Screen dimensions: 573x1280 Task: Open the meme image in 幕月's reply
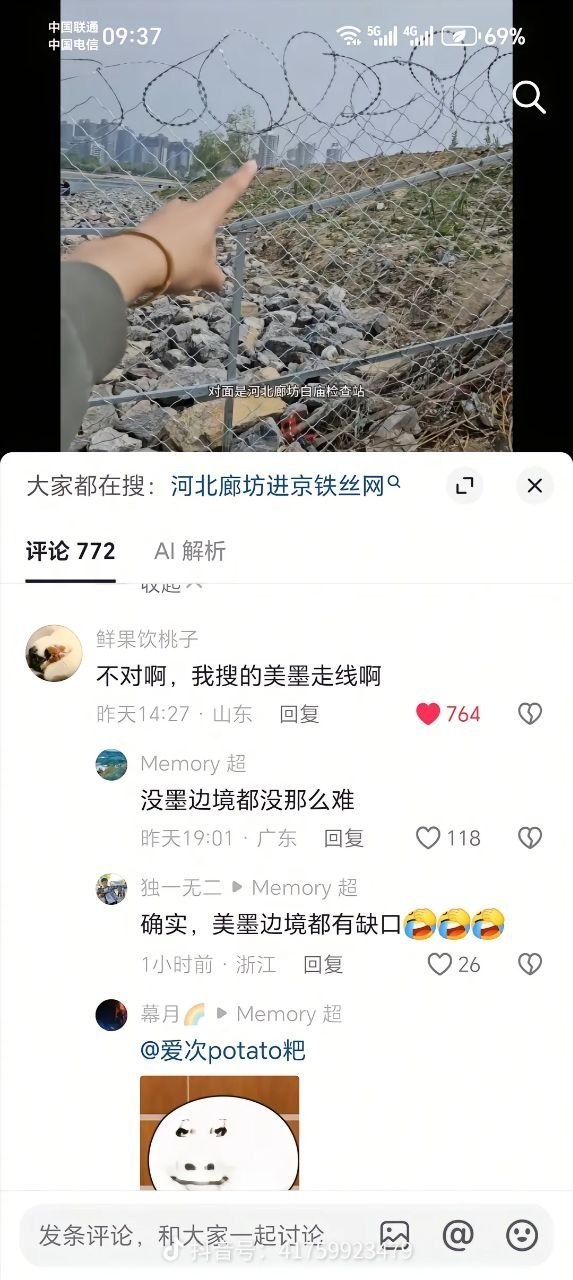coord(220,1133)
